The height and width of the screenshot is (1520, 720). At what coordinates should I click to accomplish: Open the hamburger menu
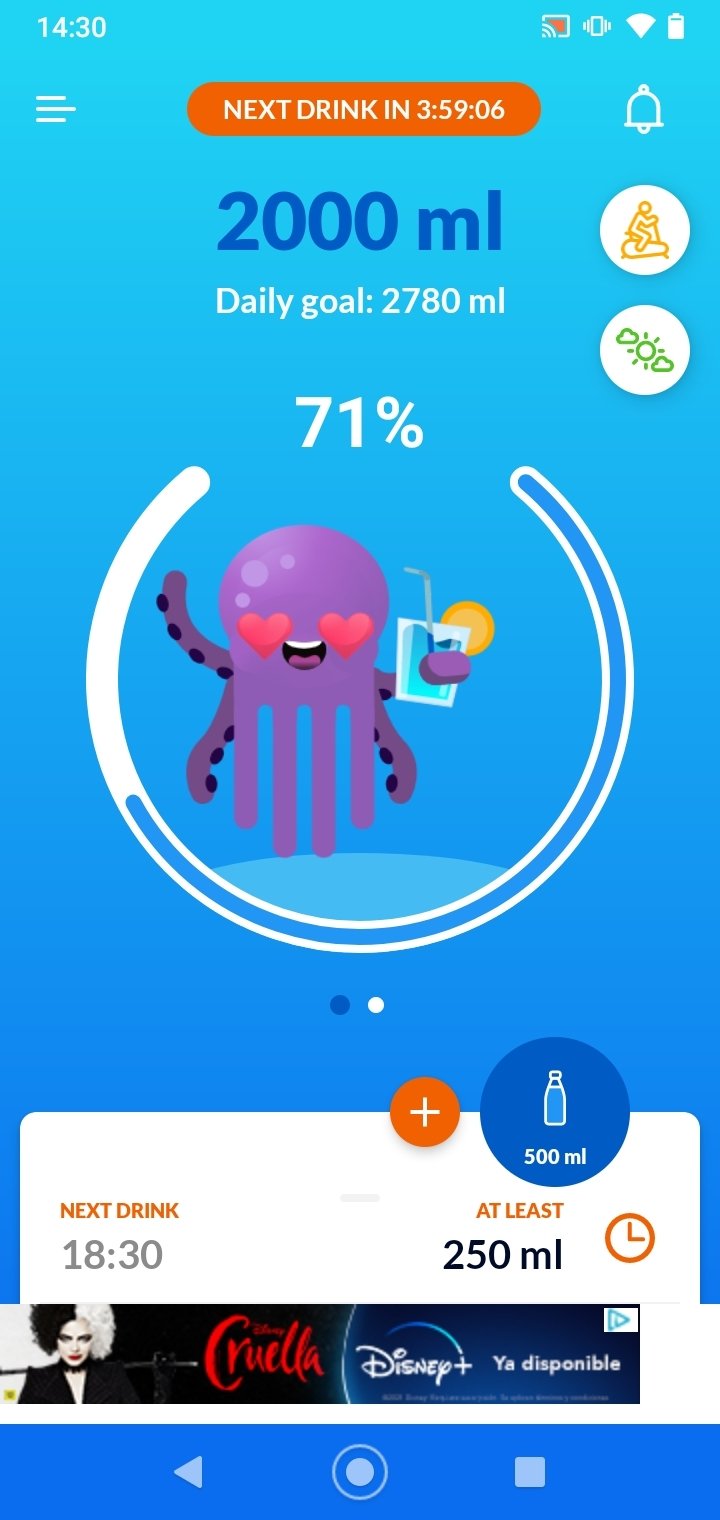pos(56,109)
